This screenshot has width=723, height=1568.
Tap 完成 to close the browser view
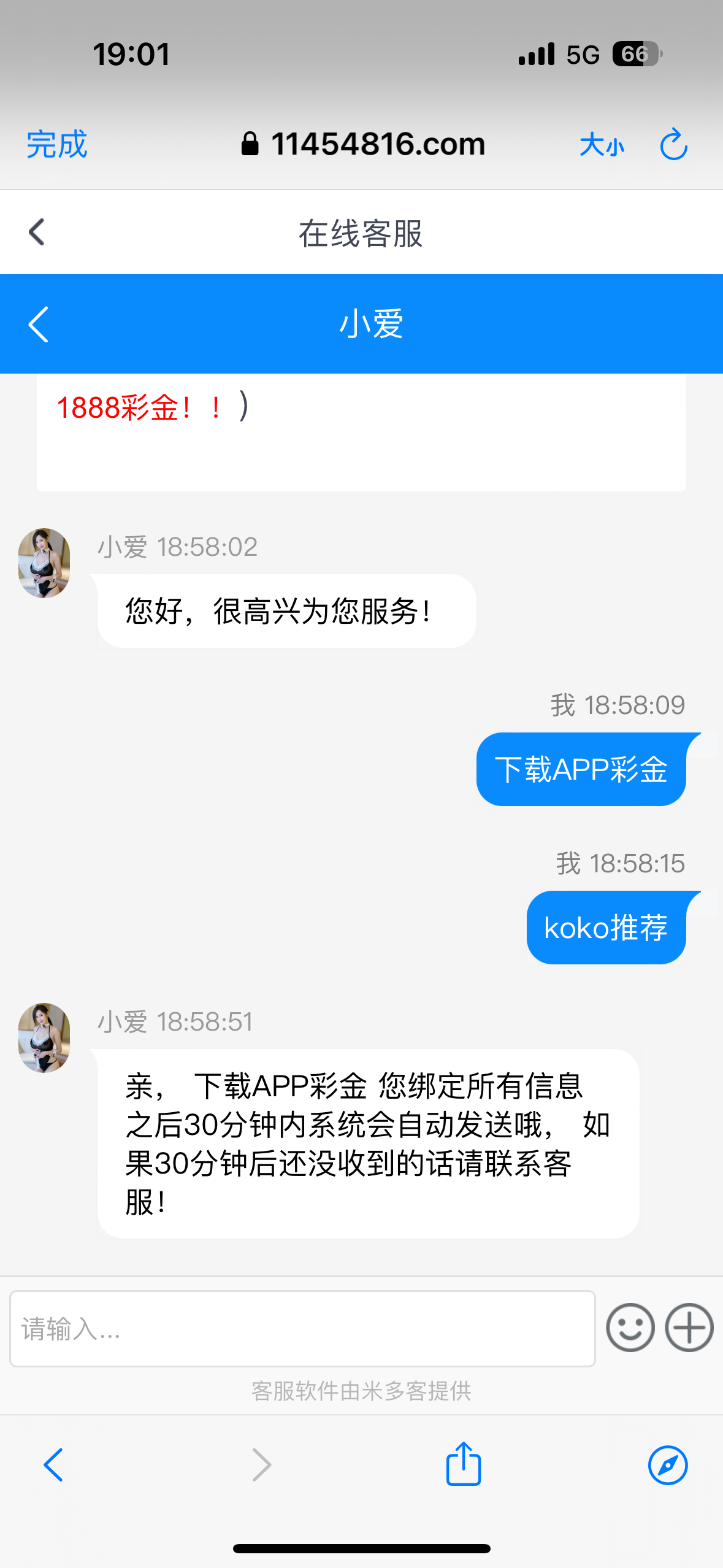click(x=56, y=145)
